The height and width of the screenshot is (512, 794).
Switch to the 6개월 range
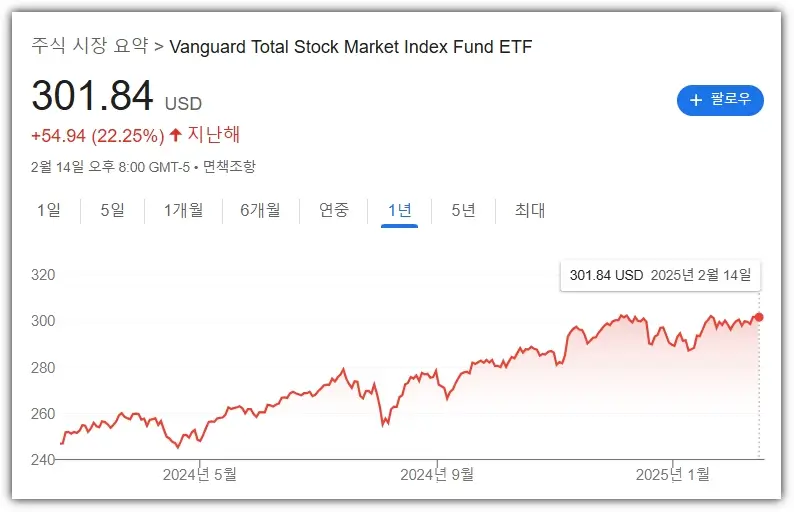pos(260,211)
